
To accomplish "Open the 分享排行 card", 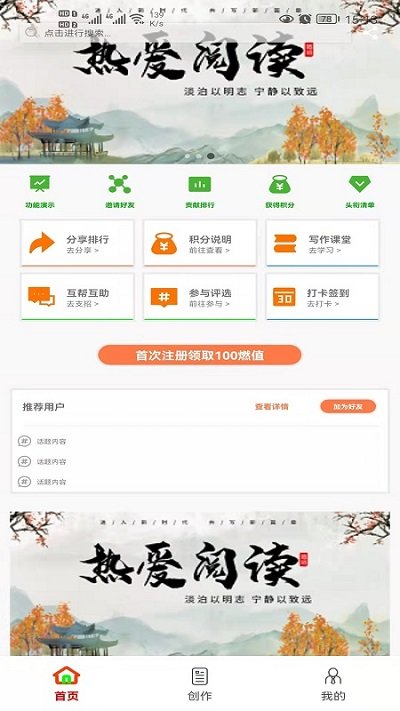I will pyautogui.click(x=78, y=243).
